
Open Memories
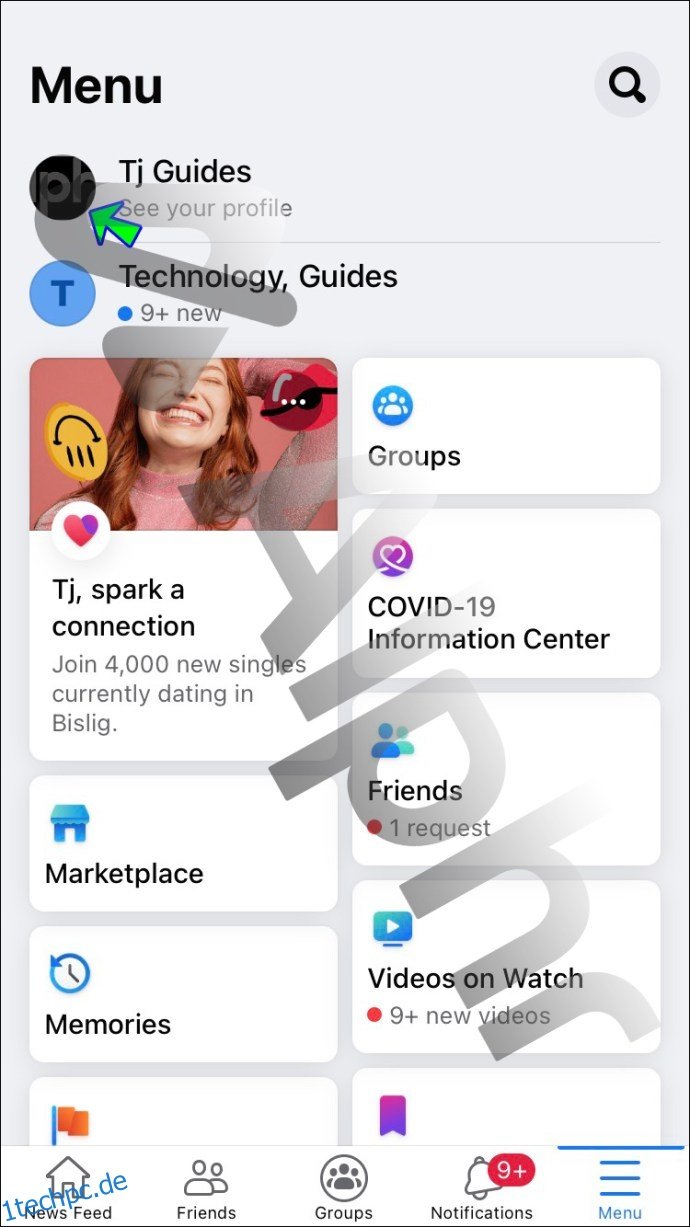point(183,994)
